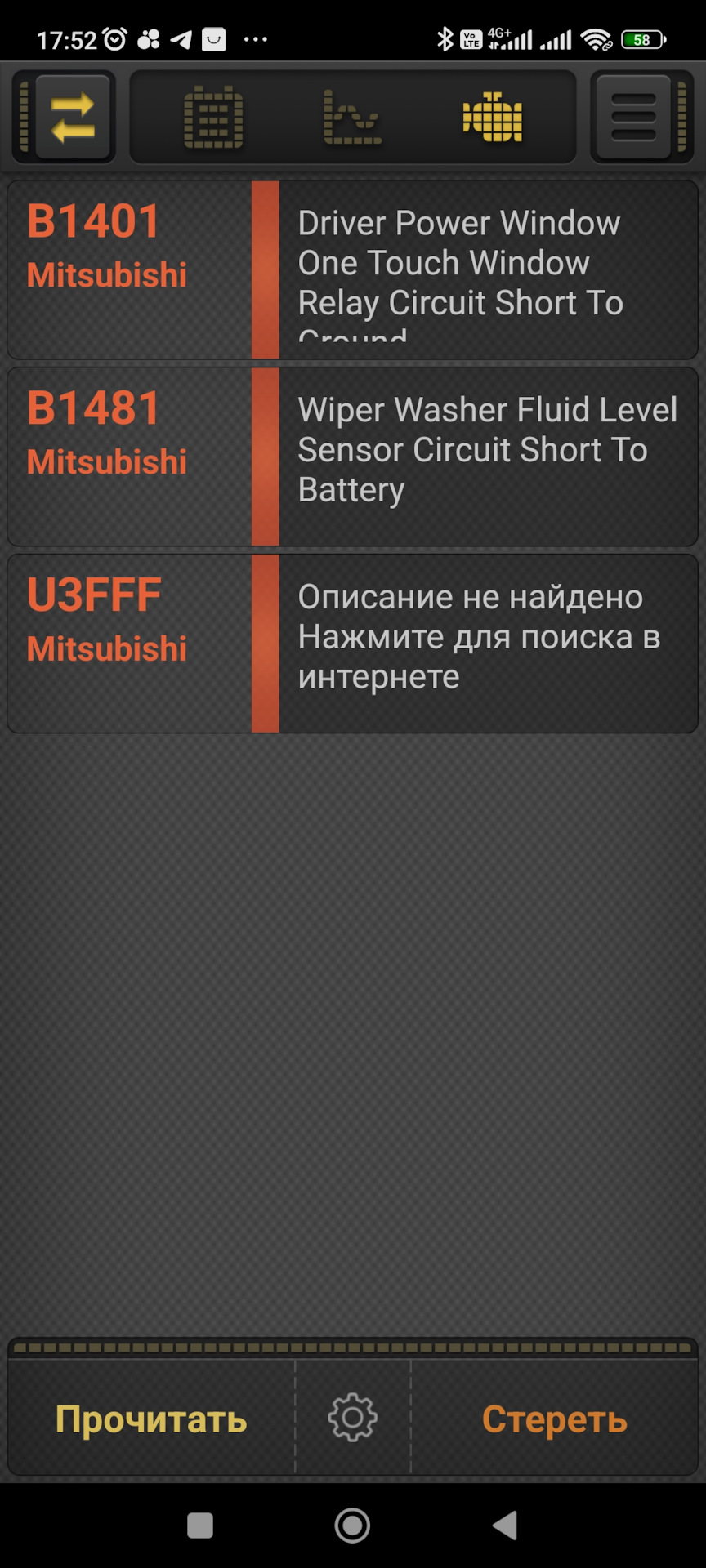Go back using the system back button
The height and width of the screenshot is (1568, 706).
coord(505,1525)
